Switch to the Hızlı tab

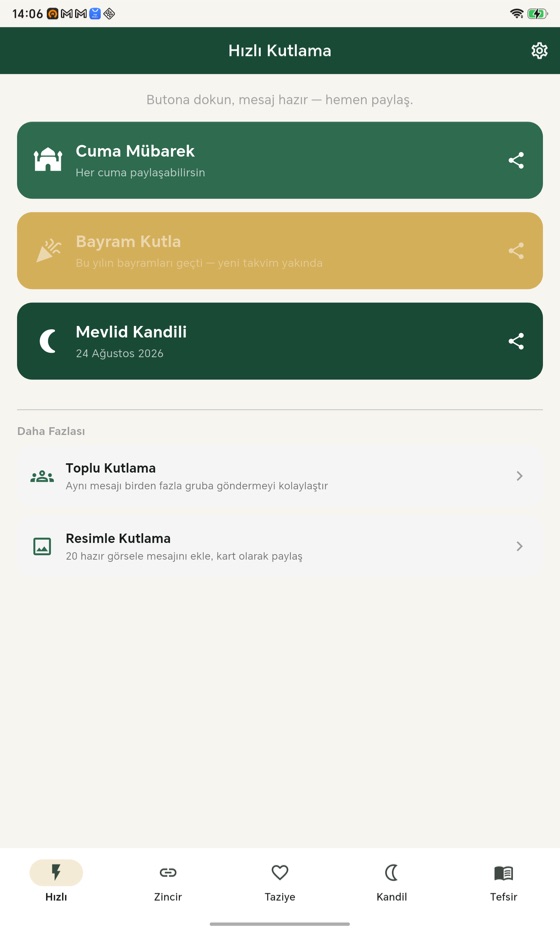(x=56, y=882)
